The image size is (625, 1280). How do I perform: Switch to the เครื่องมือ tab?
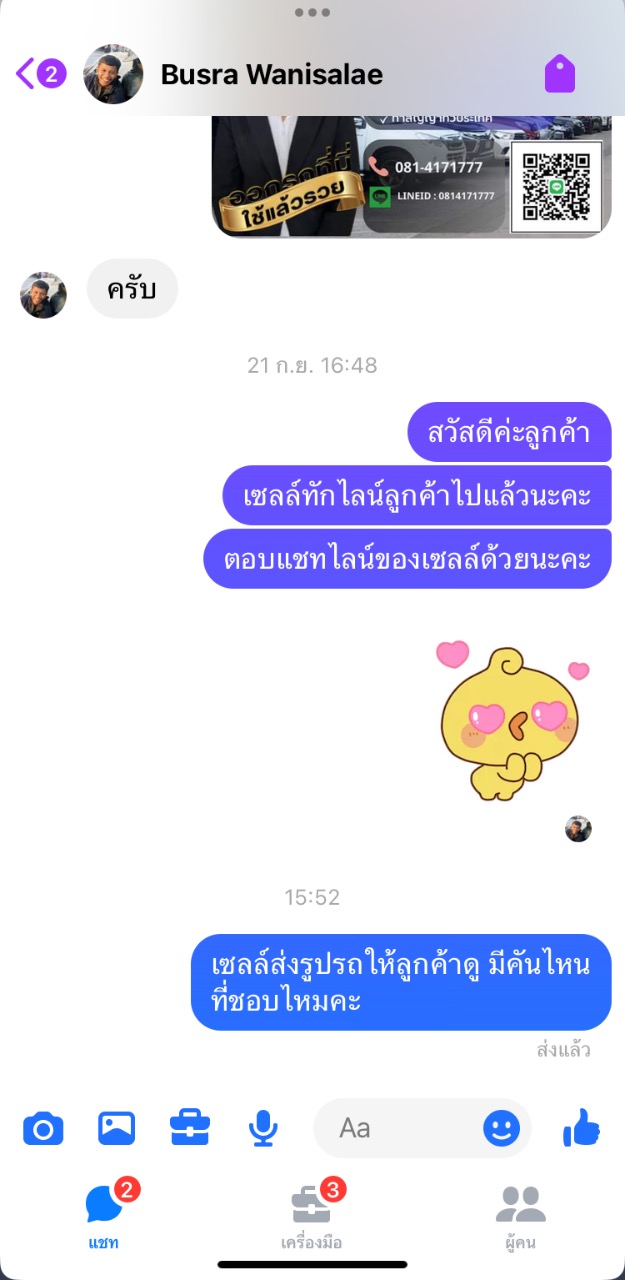[x=312, y=1214]
